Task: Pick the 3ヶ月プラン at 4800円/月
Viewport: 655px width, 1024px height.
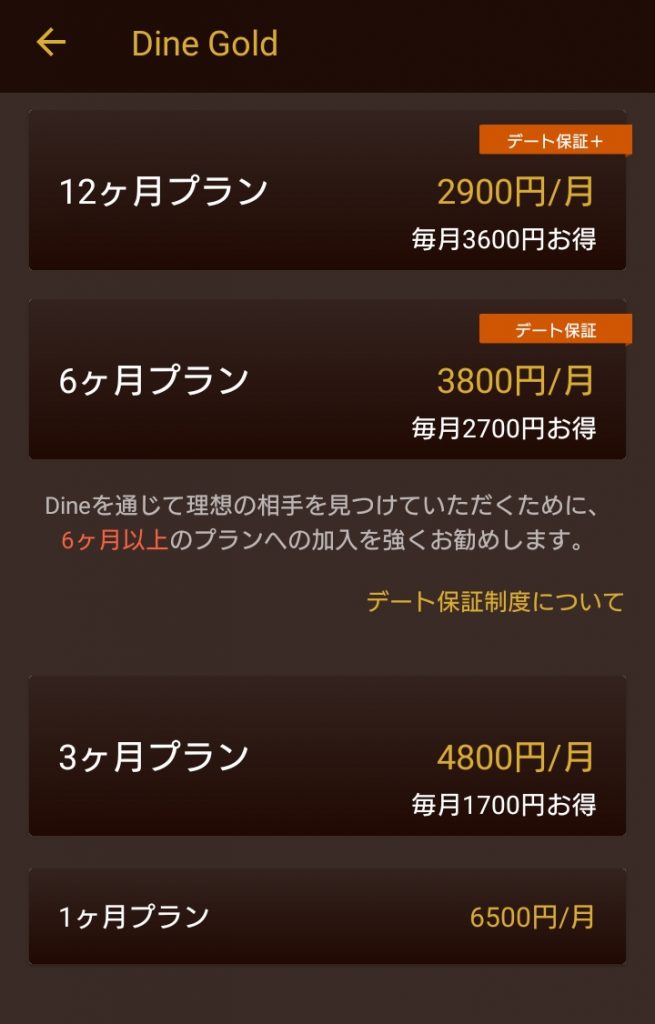Action: pos(327,757)
